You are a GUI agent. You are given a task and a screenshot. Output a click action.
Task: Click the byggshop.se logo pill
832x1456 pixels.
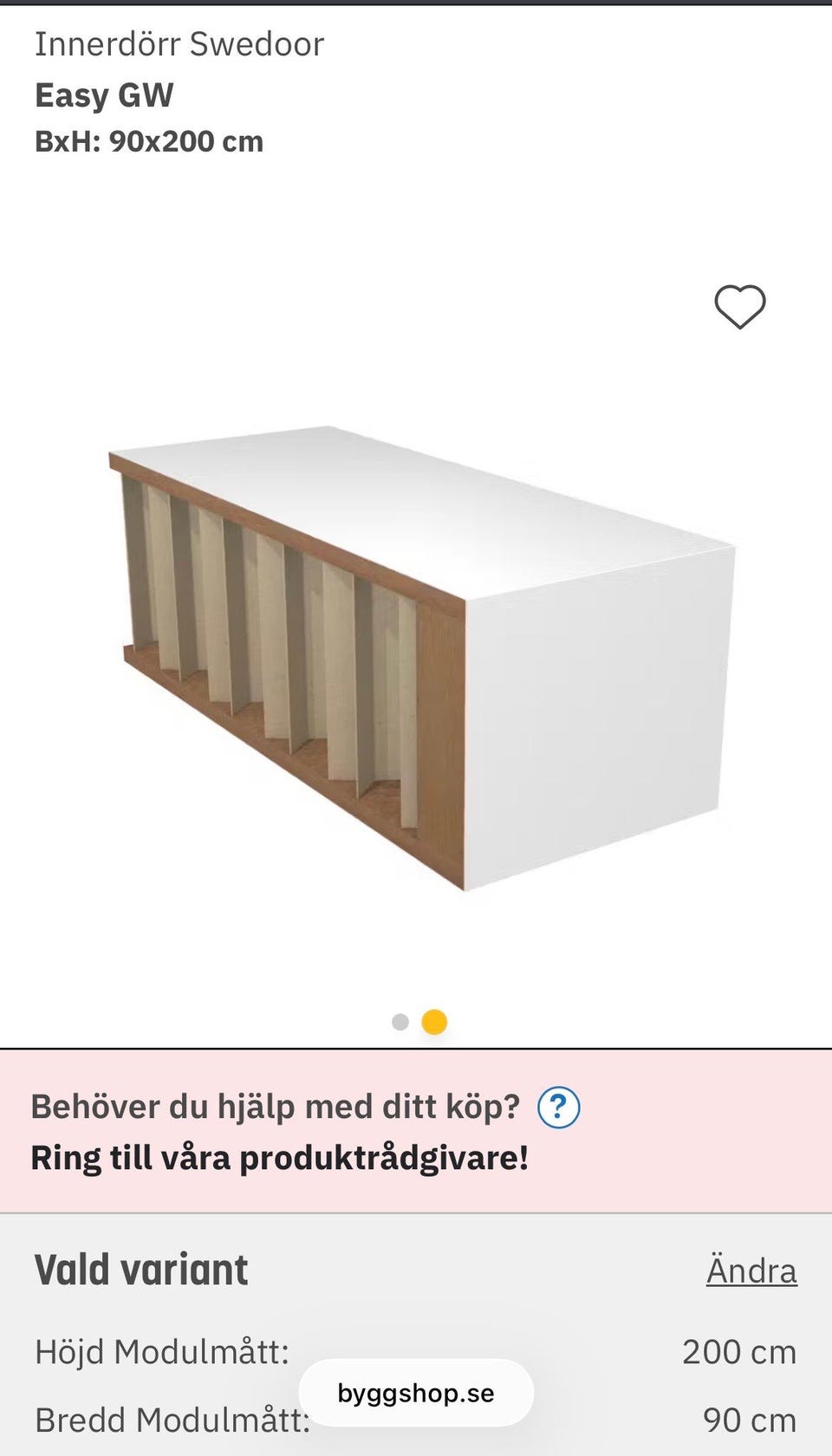pyautogui.click(x=416, y=1394)
